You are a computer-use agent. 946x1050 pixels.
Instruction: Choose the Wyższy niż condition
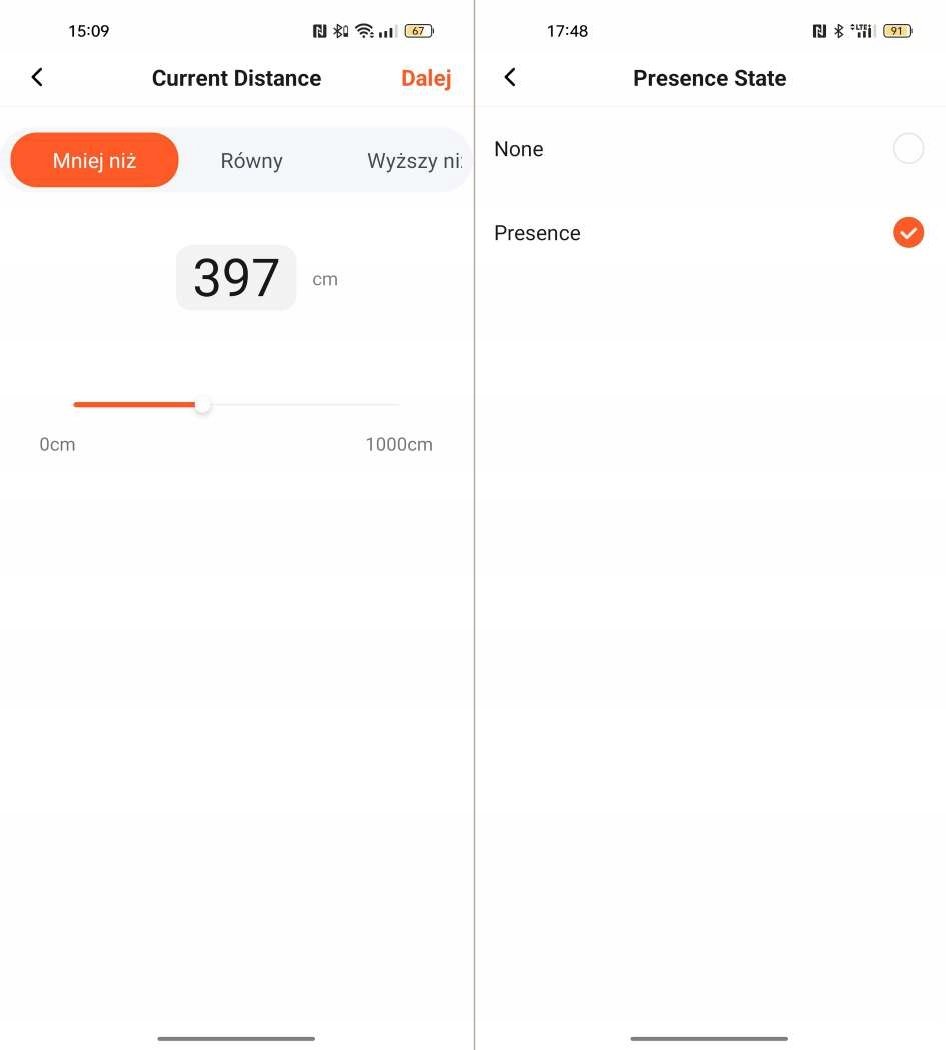413,161
